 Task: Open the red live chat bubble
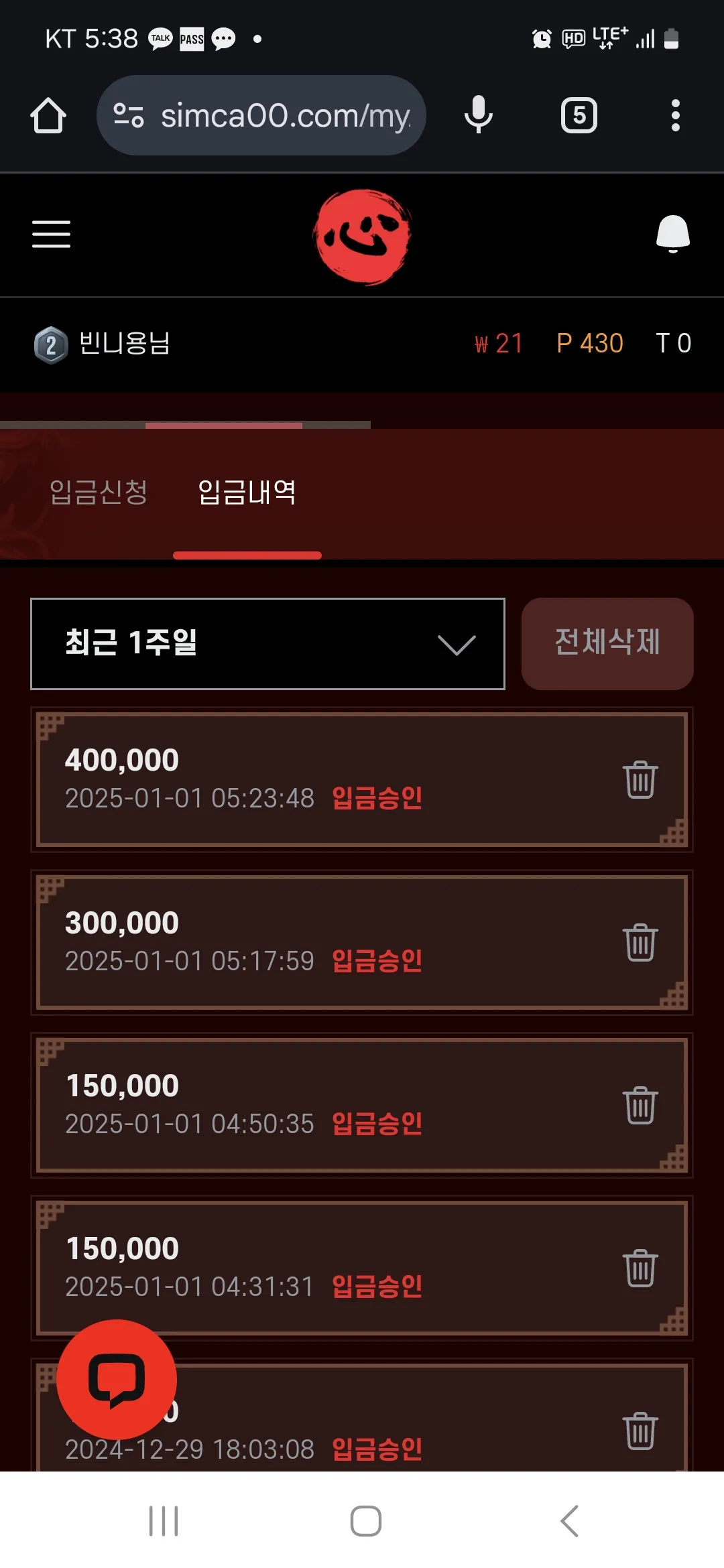coord(117,1380)
